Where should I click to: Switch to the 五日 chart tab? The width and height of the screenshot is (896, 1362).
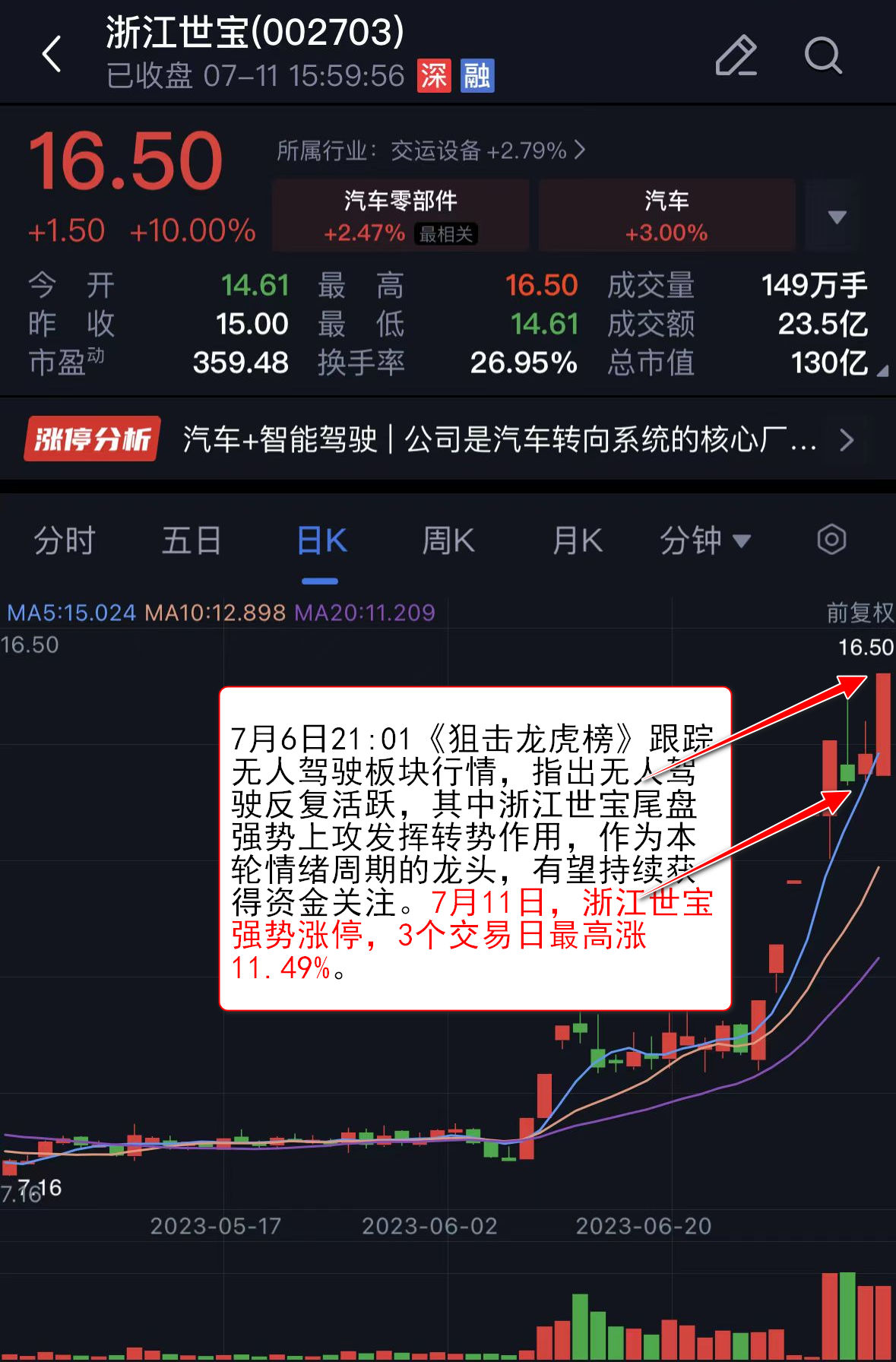[x=192, y=541]
